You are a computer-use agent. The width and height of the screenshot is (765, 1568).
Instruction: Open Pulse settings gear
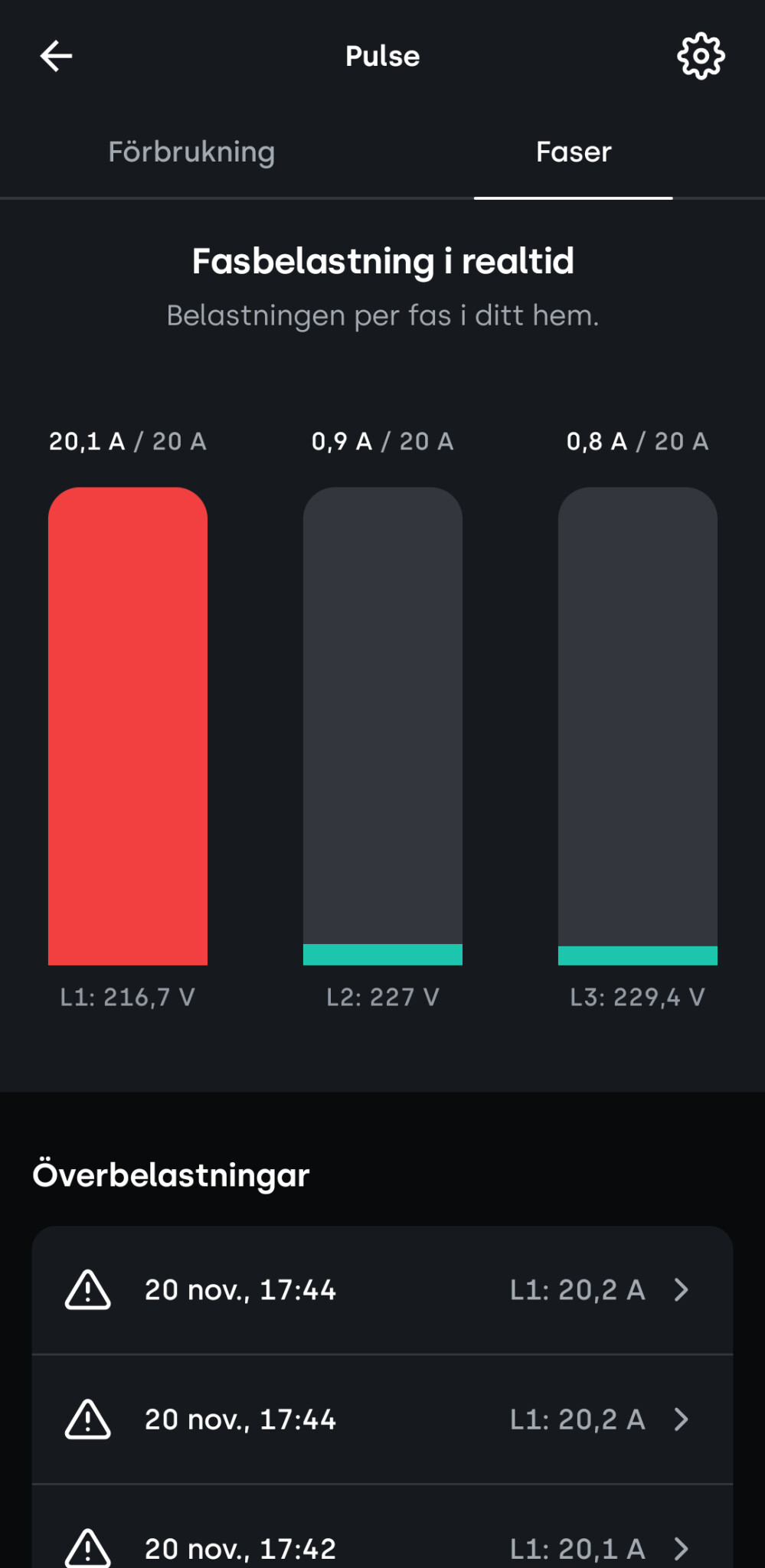coord(701,56)
